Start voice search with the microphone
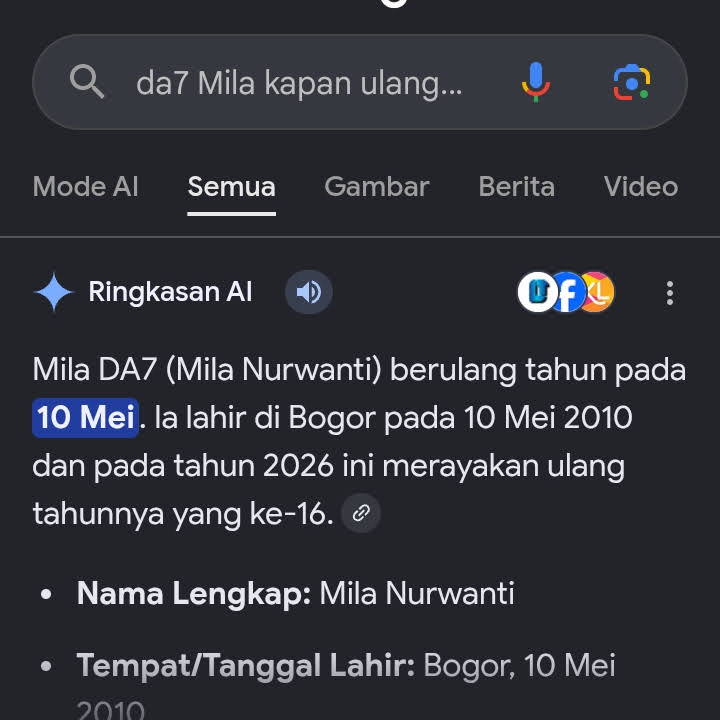The height and width of the screenshot is (720, 720). (x=535, y=82)
